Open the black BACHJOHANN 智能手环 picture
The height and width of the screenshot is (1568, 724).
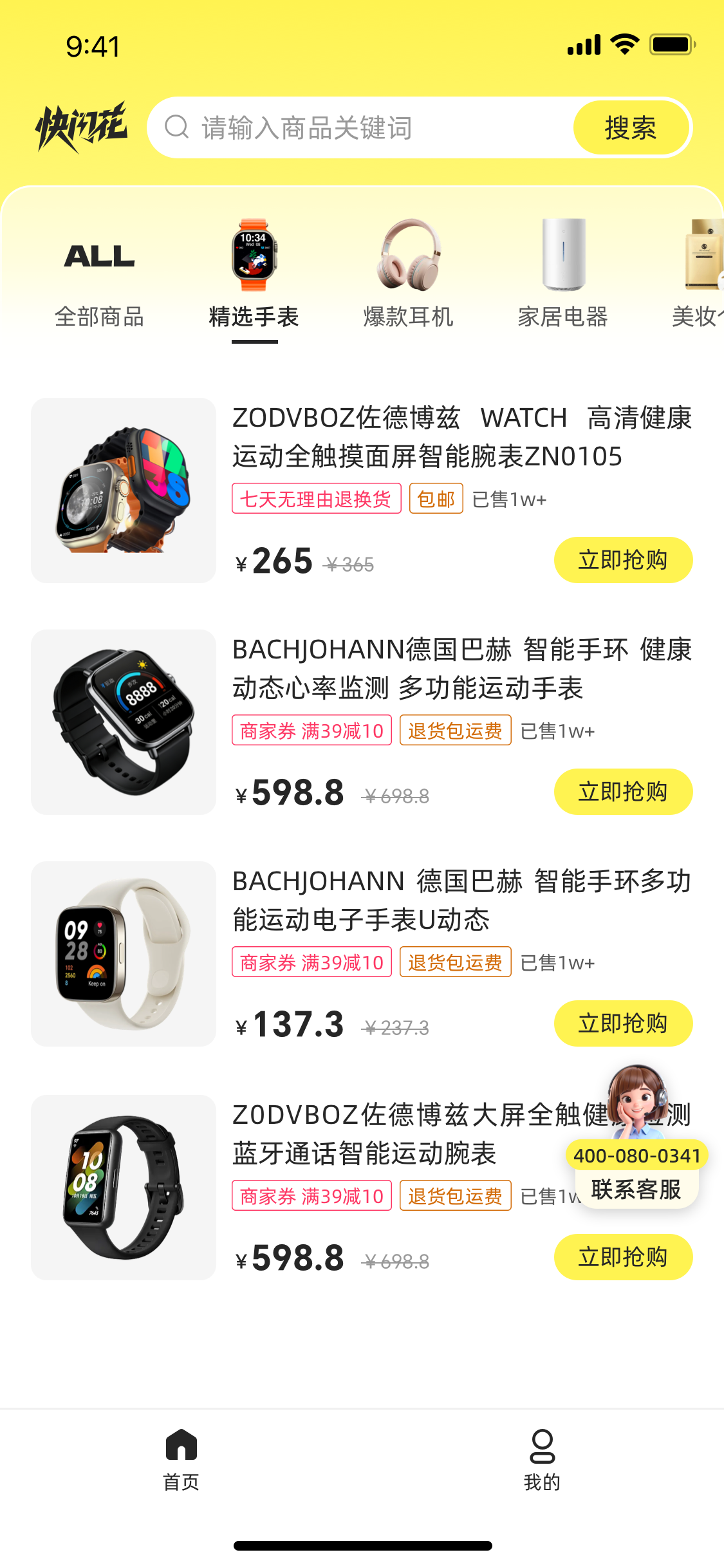pyautogui.click(x=124, y=722)
